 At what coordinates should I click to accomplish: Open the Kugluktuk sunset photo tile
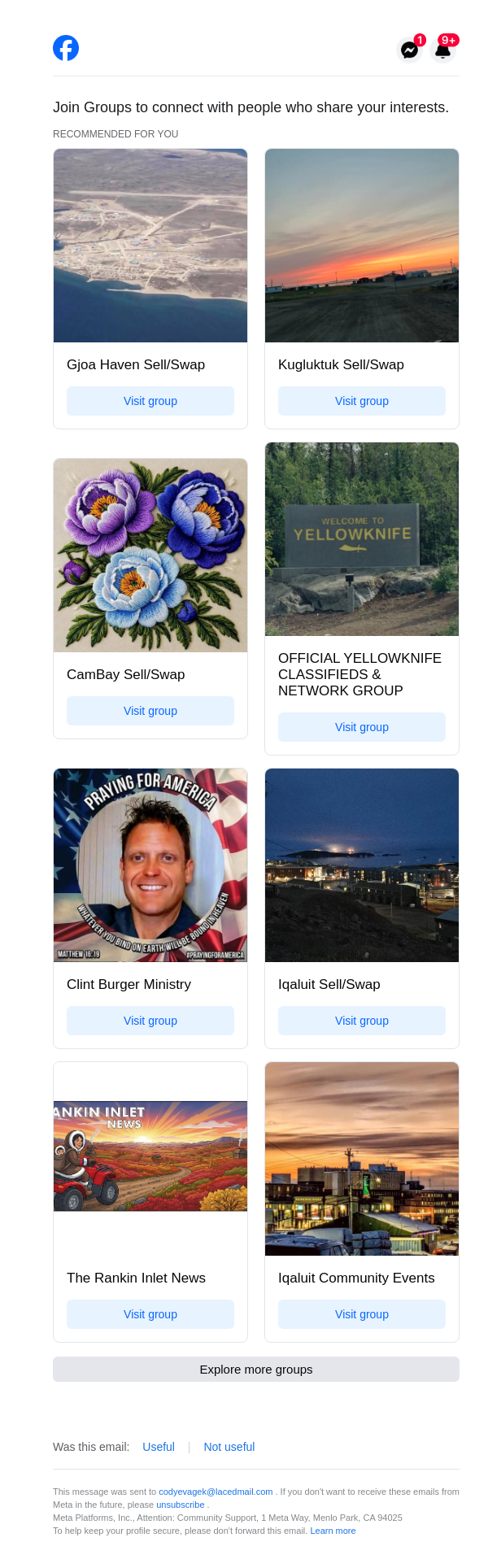tap(362, 246)
